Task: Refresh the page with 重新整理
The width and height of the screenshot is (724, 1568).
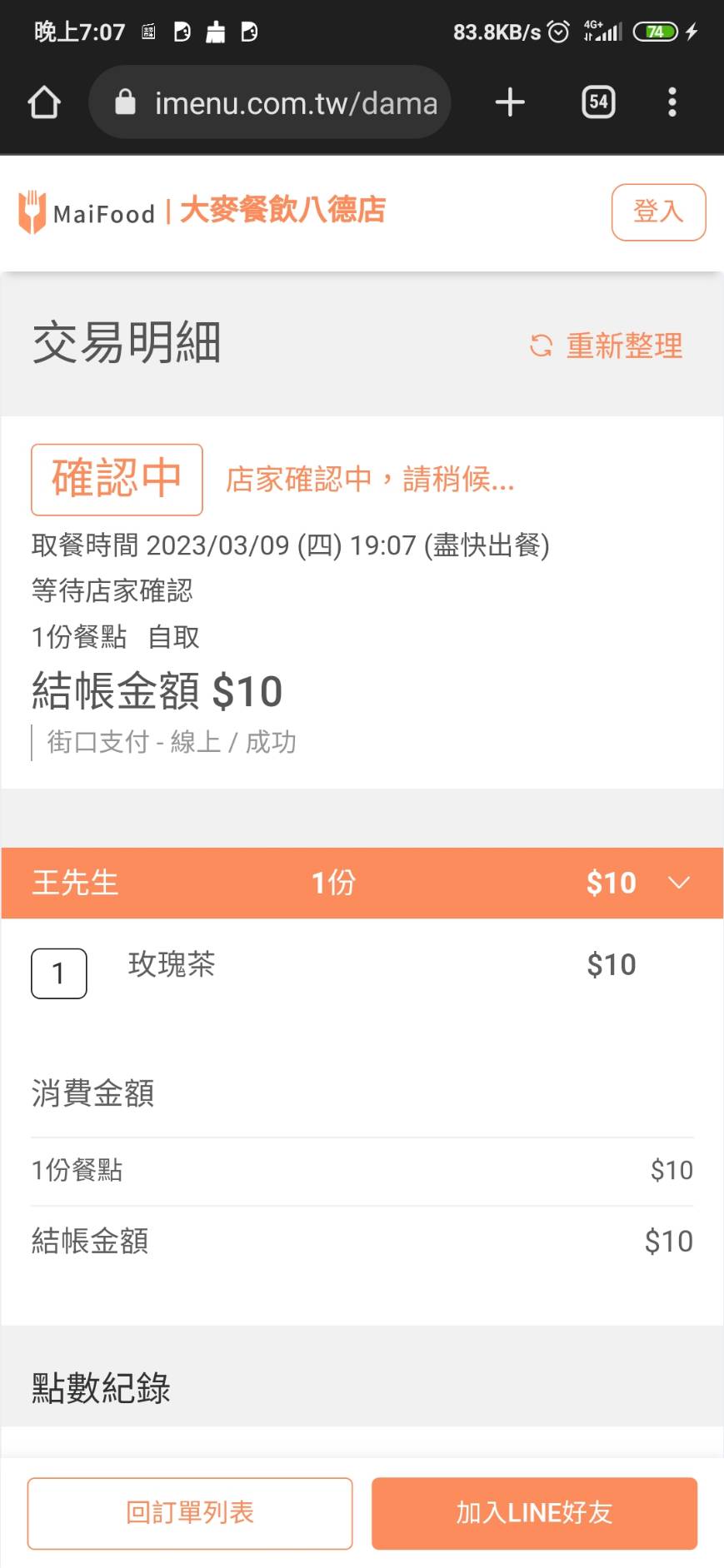Action: pyautogui.click(x=607, y=346)
